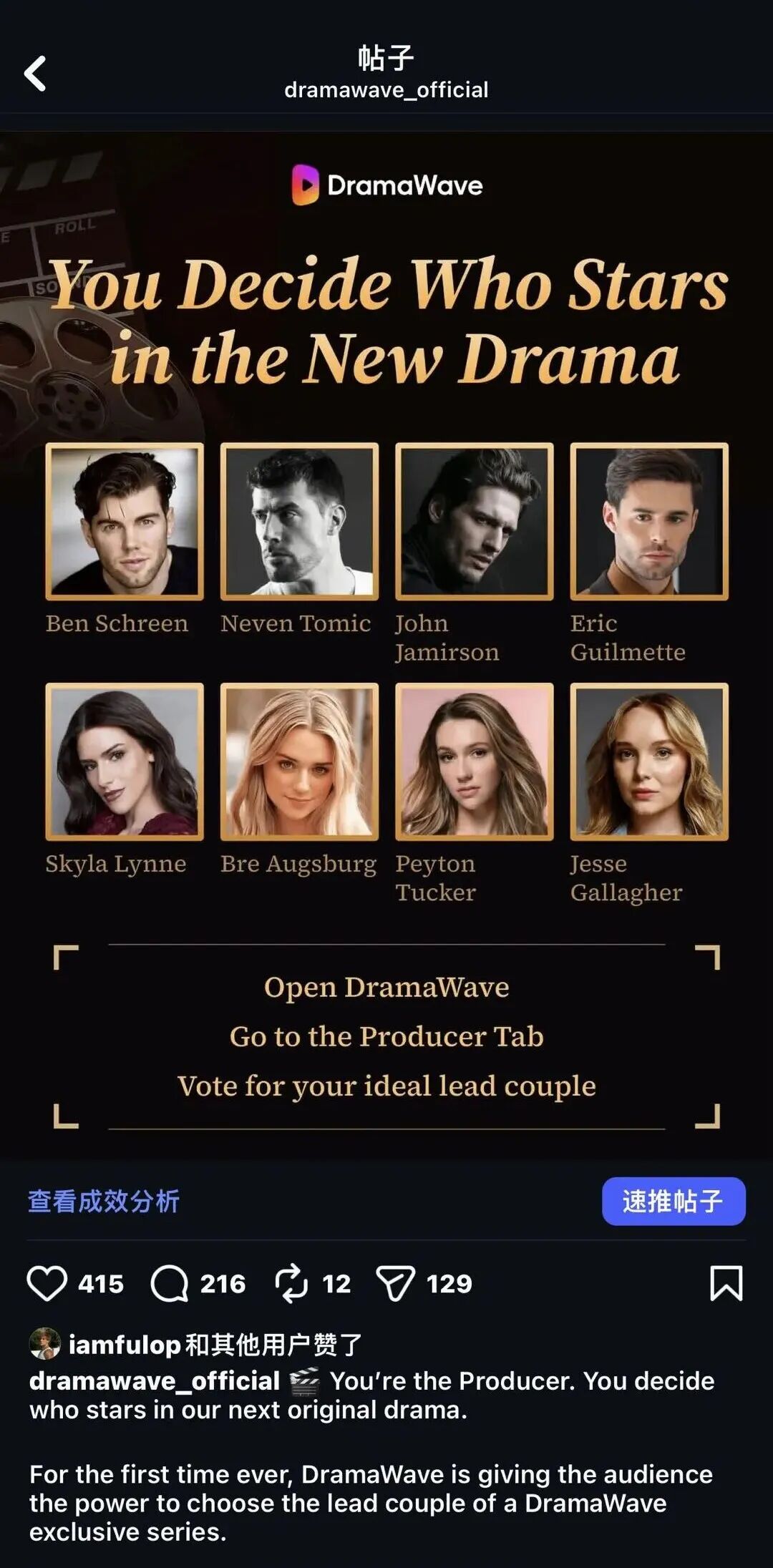Go back using the top-left arrow
773x1568 pixels.
[x=35, y=74]
